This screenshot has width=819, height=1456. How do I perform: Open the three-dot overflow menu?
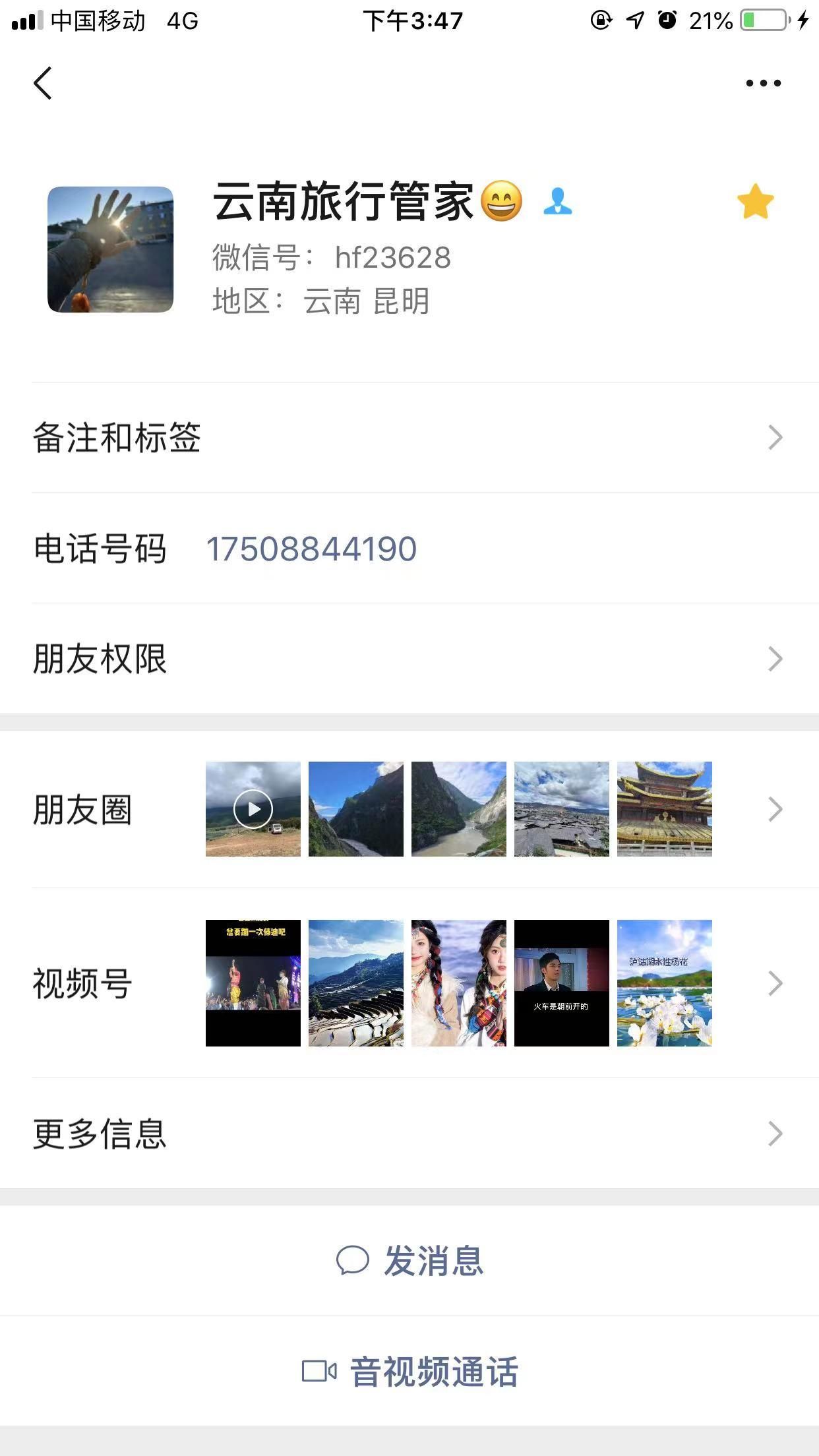pyautogui.click(x=763, y=83)
